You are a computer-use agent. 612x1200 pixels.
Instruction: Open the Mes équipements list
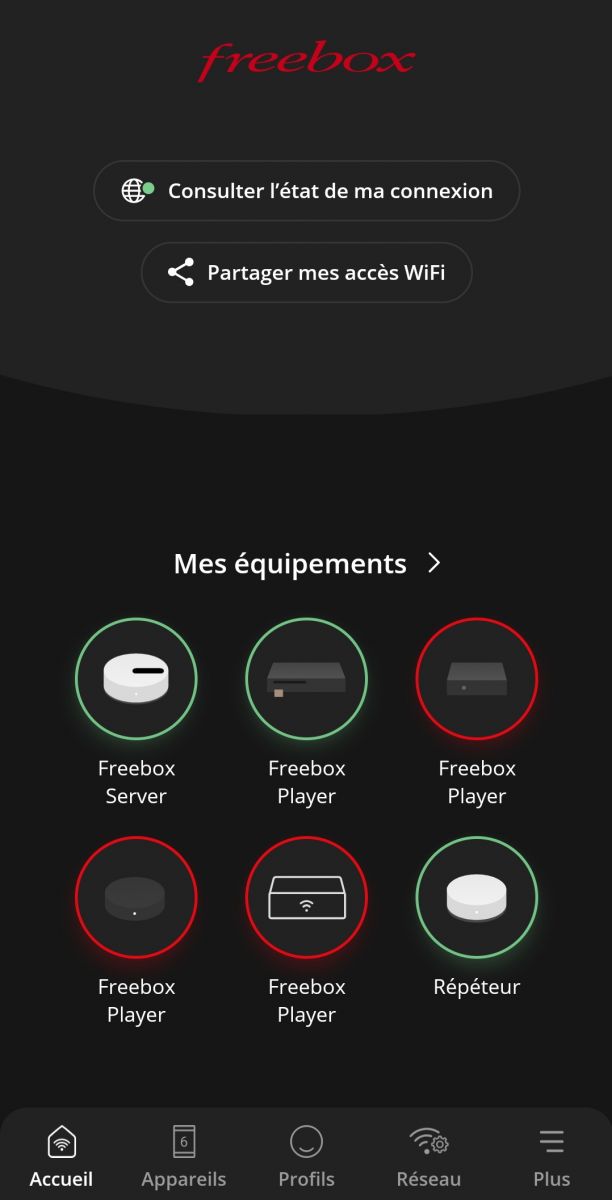coord(306,563)
